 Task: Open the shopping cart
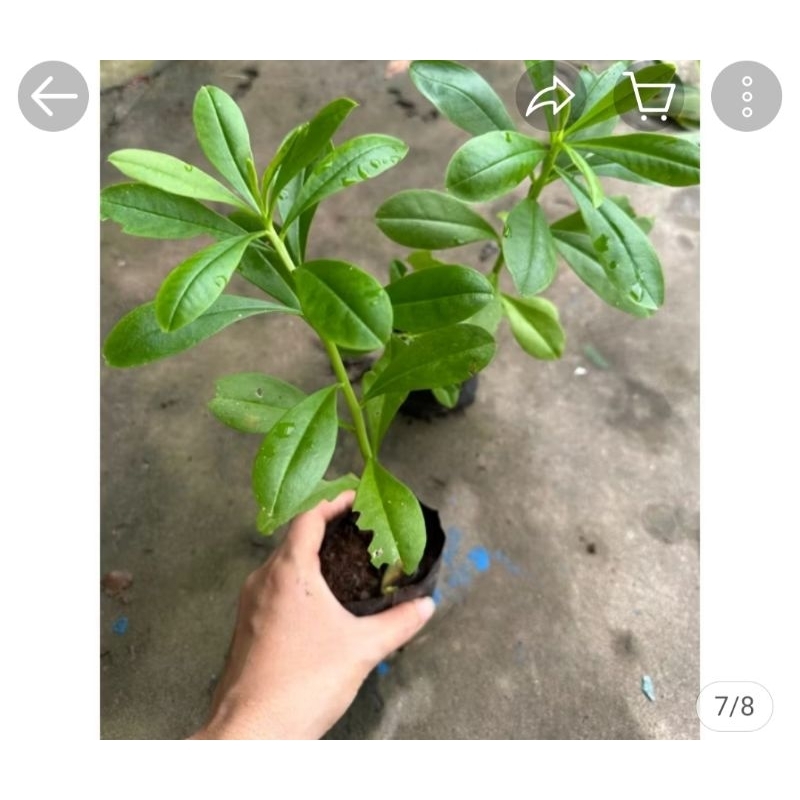pos(649,96)
